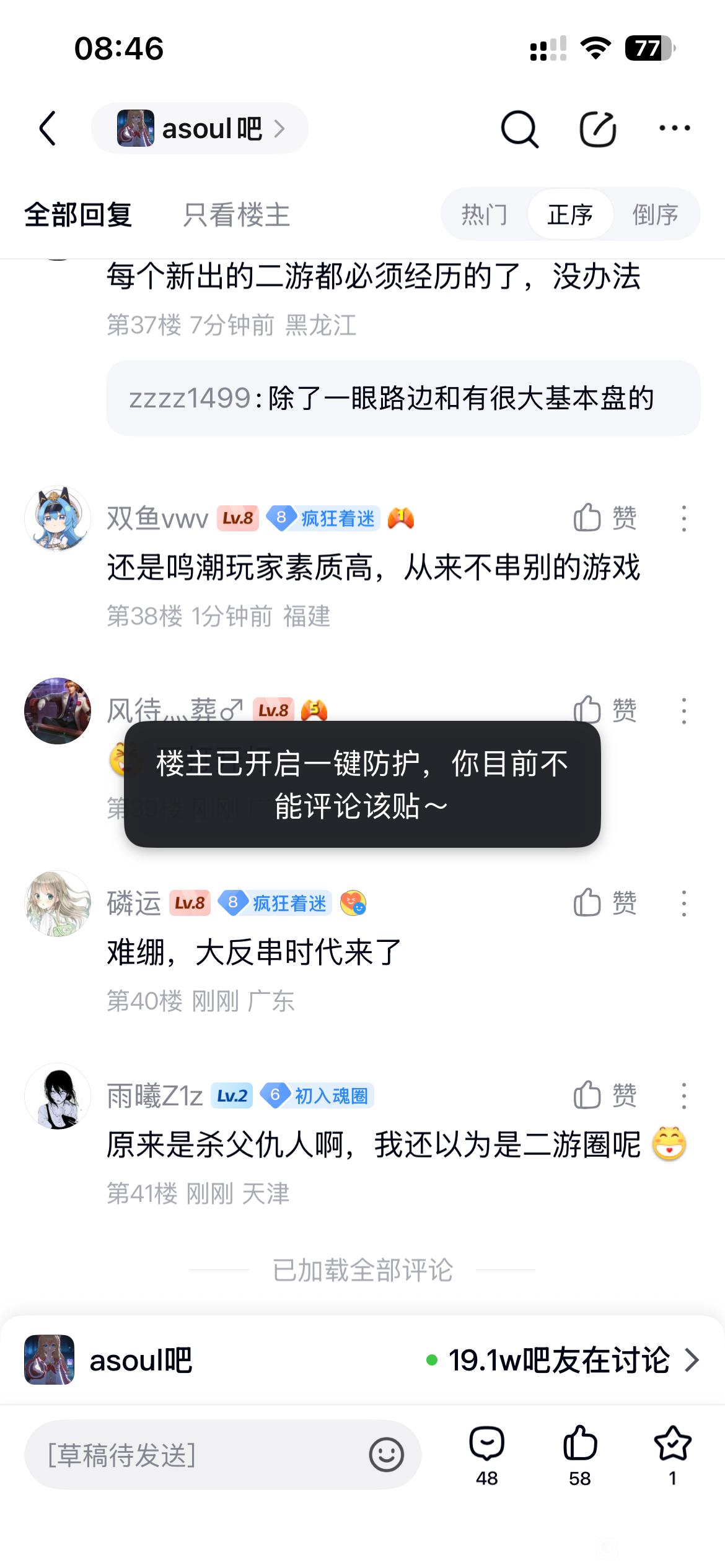The width and height of the screenshot is (725, 1568).
Task: Open more options on 双鱼vwv's comment
Action: (683, 518)
